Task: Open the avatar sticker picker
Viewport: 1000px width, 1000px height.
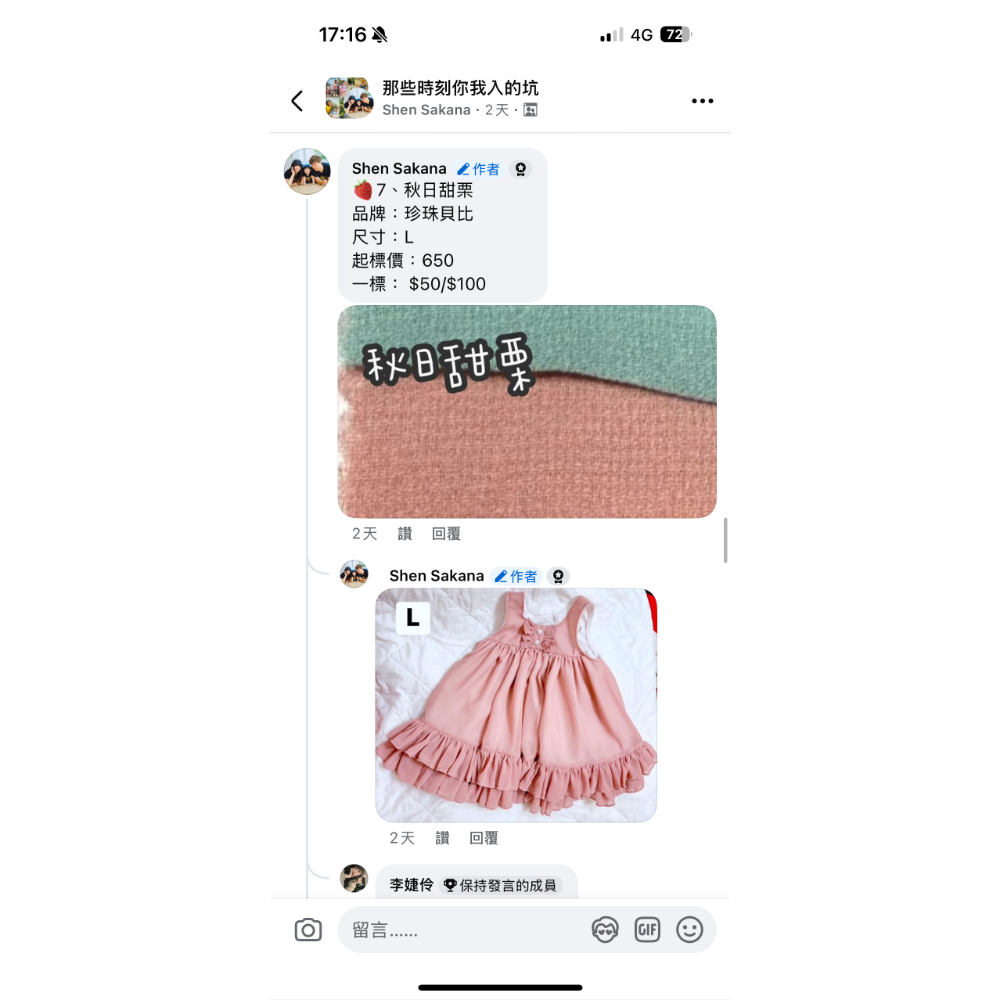Action: pyautogui.click(x=605, y=930)
